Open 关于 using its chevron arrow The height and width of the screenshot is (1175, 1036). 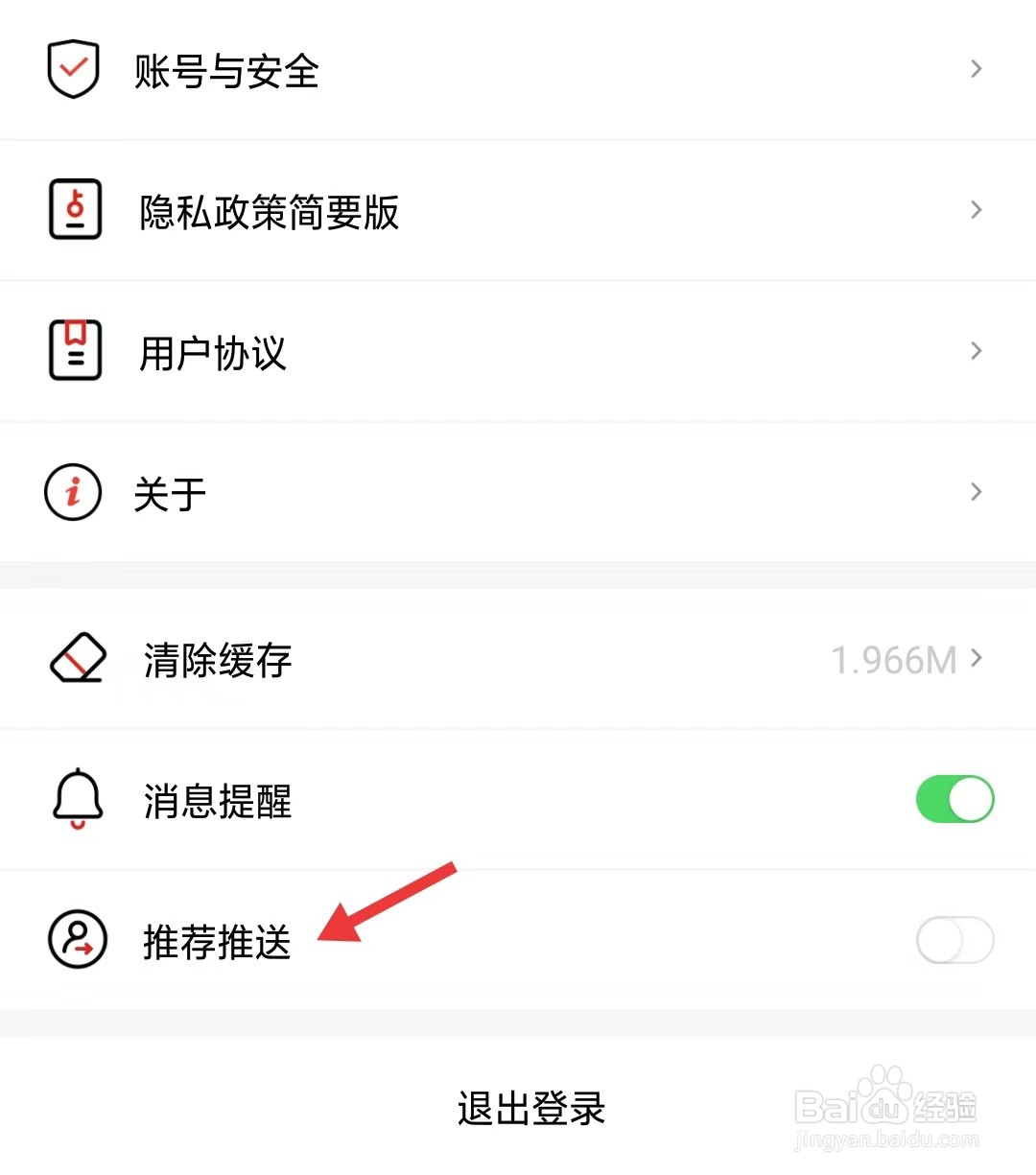pyautogui.click(x=976, y=491)
